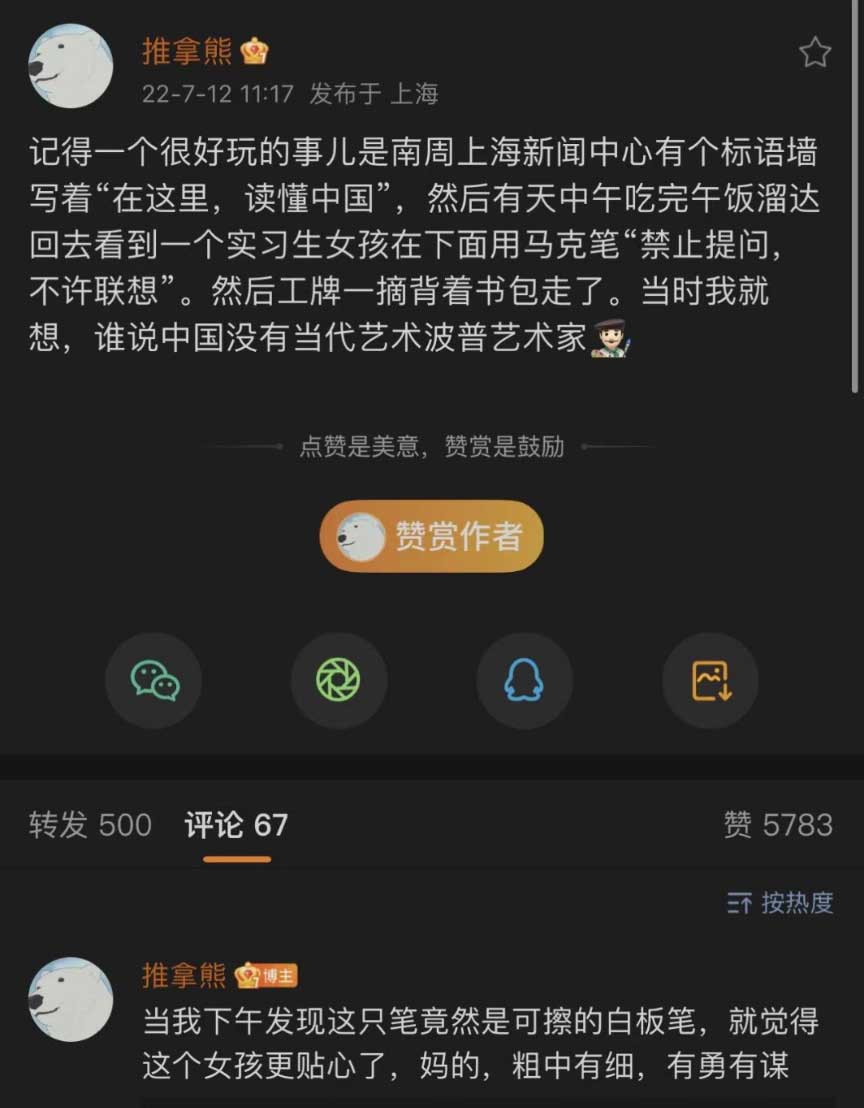Favorite this post with the star icon
The image size is (864, 1108).
(815, 53)
